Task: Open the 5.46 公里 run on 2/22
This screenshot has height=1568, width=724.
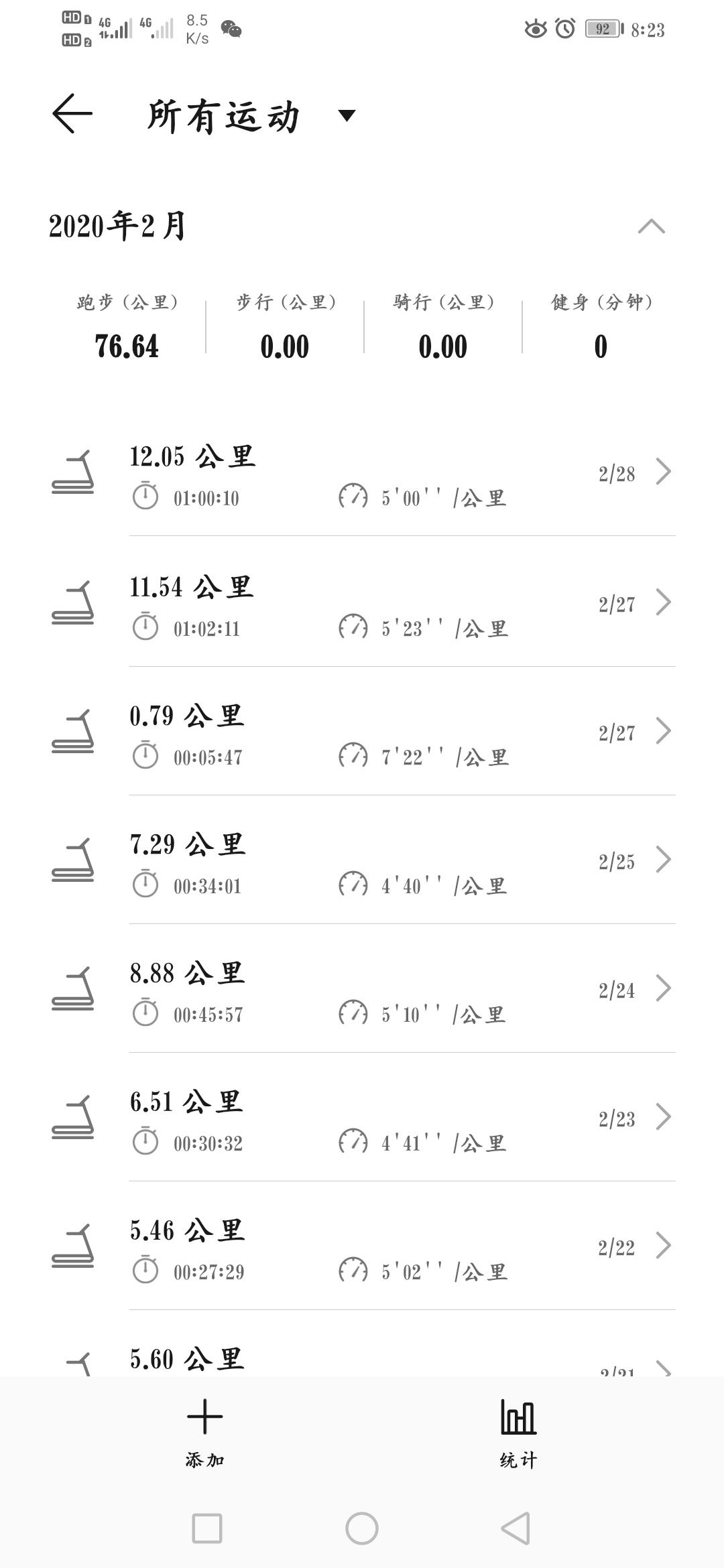Action: click(362, 1248)
